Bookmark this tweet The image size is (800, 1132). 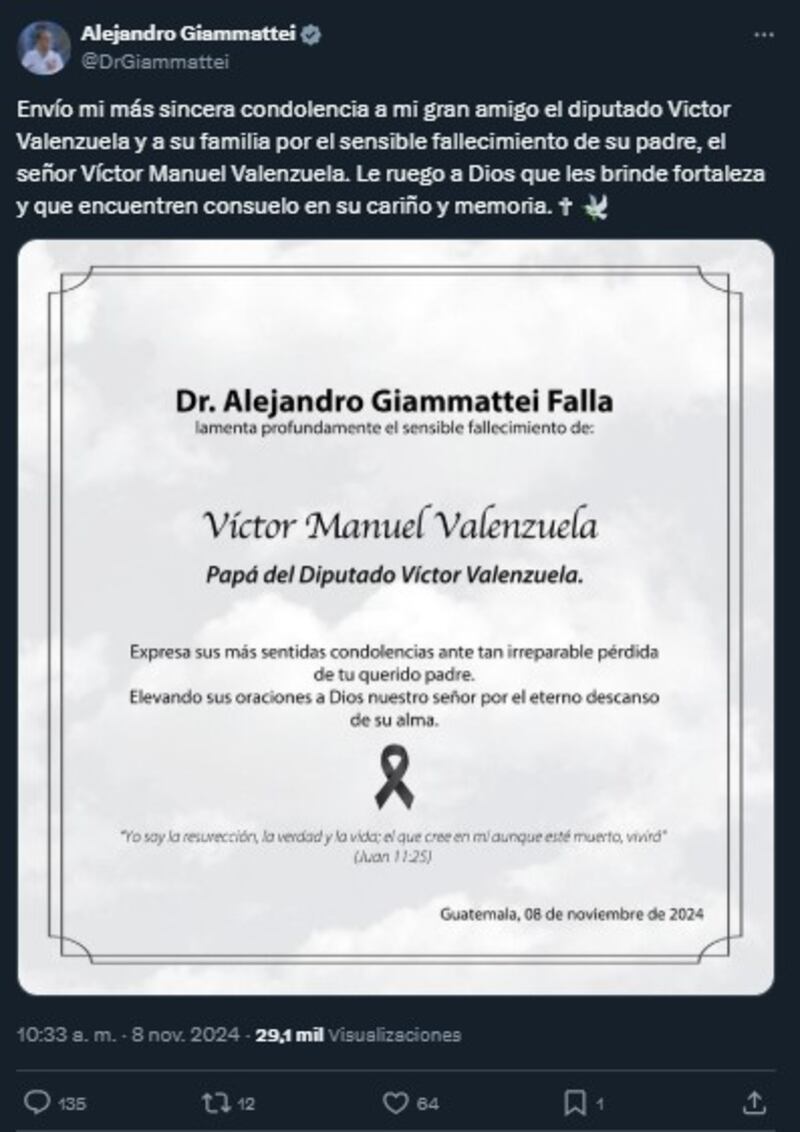pyautogui.click(x=576, y=1103)
